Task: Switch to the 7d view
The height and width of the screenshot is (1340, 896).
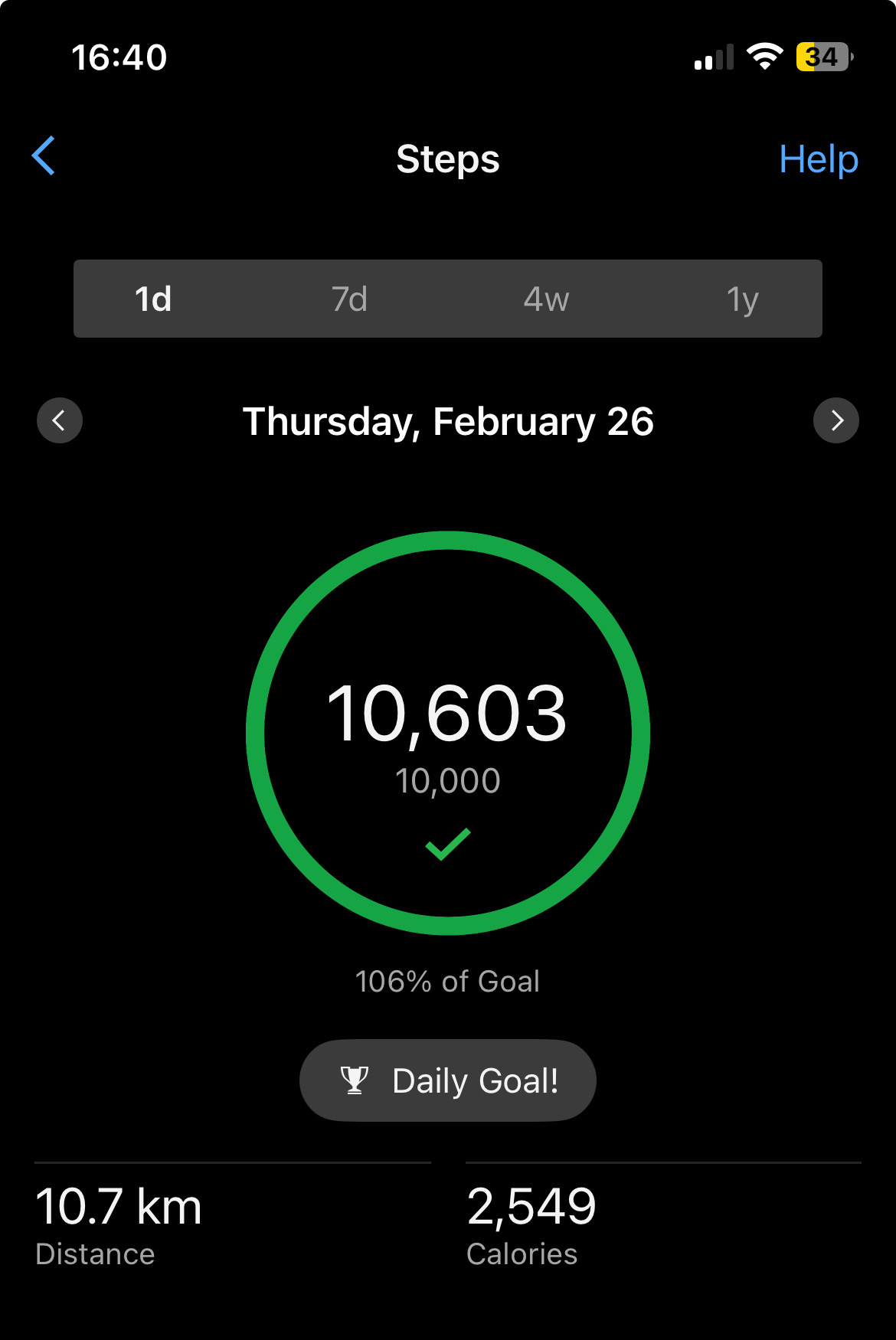Action: (x=349, y=299)
